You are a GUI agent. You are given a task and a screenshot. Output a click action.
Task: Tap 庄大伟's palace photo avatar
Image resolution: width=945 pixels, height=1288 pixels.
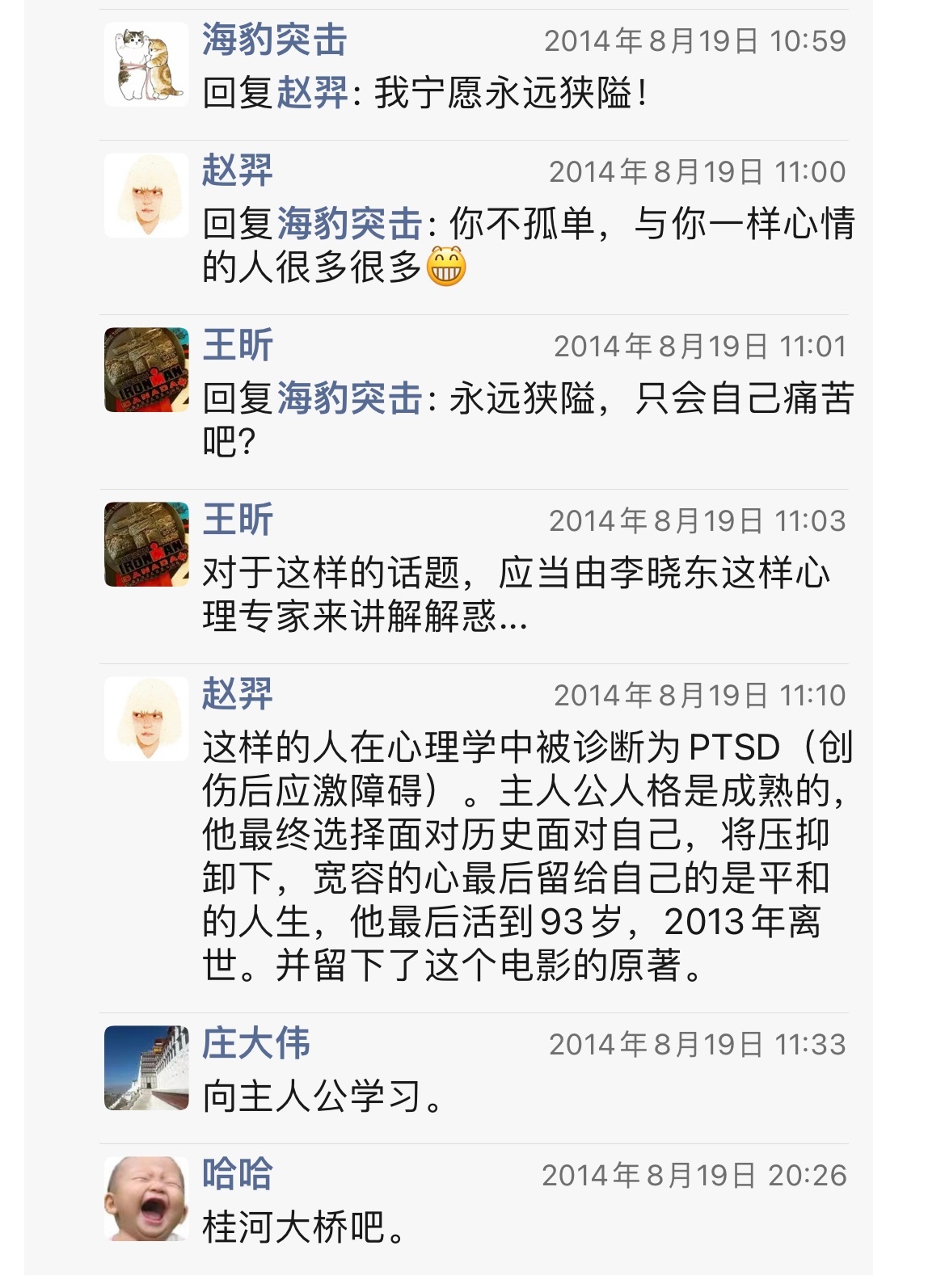(x=146, y=1068)
